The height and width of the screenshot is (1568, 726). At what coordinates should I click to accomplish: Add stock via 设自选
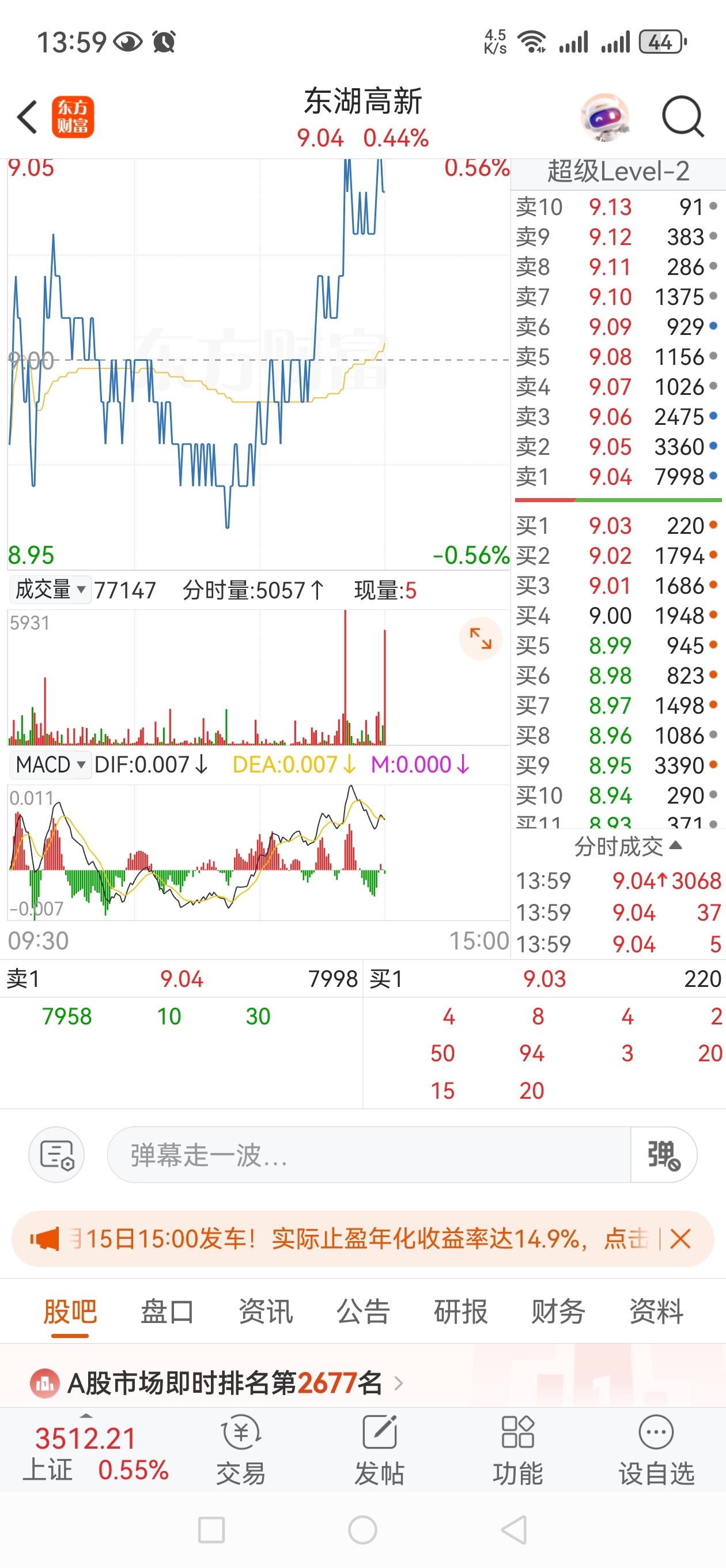pyautogui.click(x=657, y=1450)
